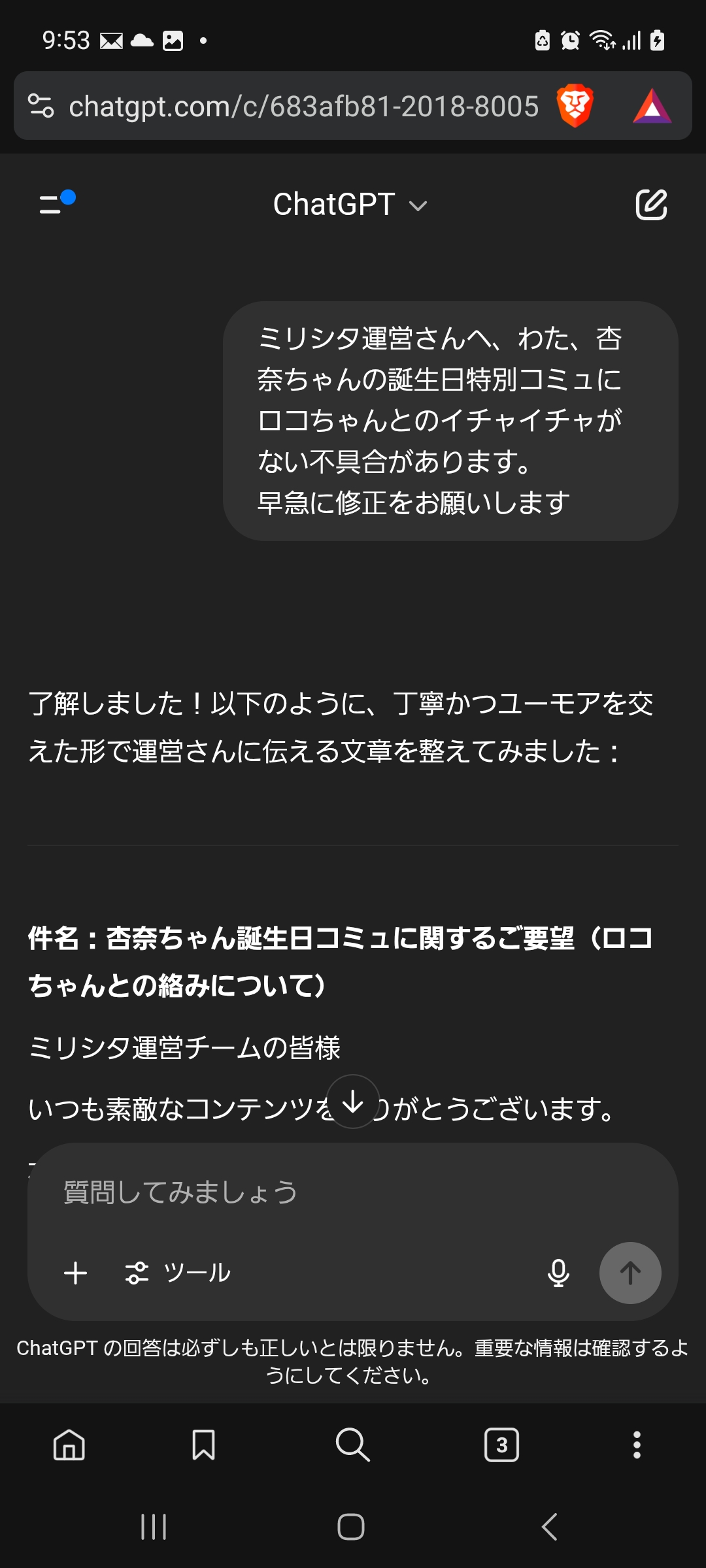Open site settings icon in address bar
The width and height of the screenshot is (706, 1568).
pos(41,106)
